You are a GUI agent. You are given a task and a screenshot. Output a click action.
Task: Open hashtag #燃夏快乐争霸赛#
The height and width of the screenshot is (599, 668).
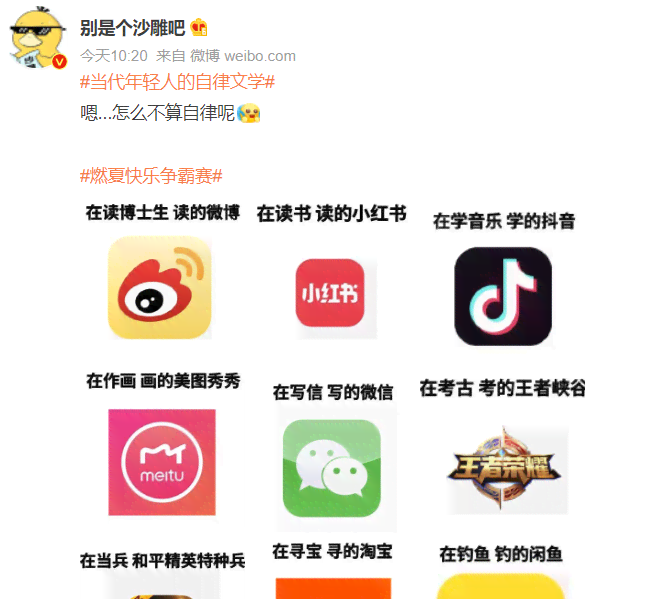151,176
